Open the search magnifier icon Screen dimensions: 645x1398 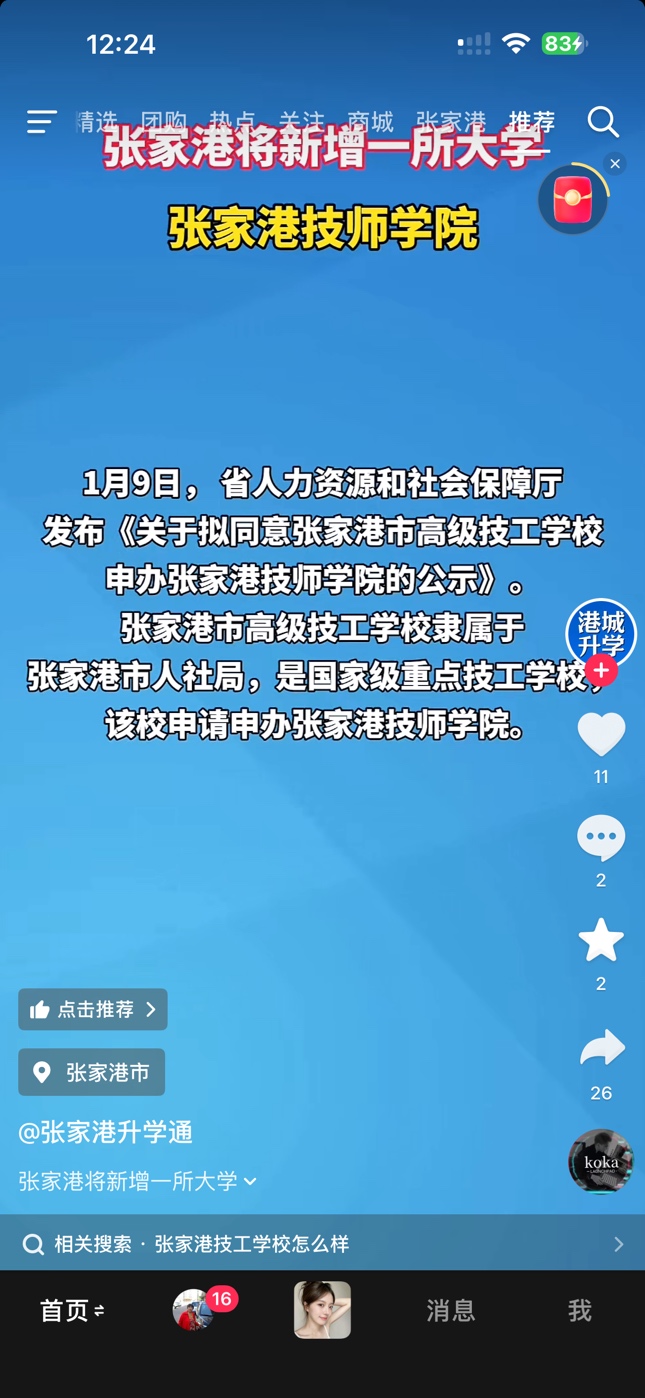coord(603,122)
